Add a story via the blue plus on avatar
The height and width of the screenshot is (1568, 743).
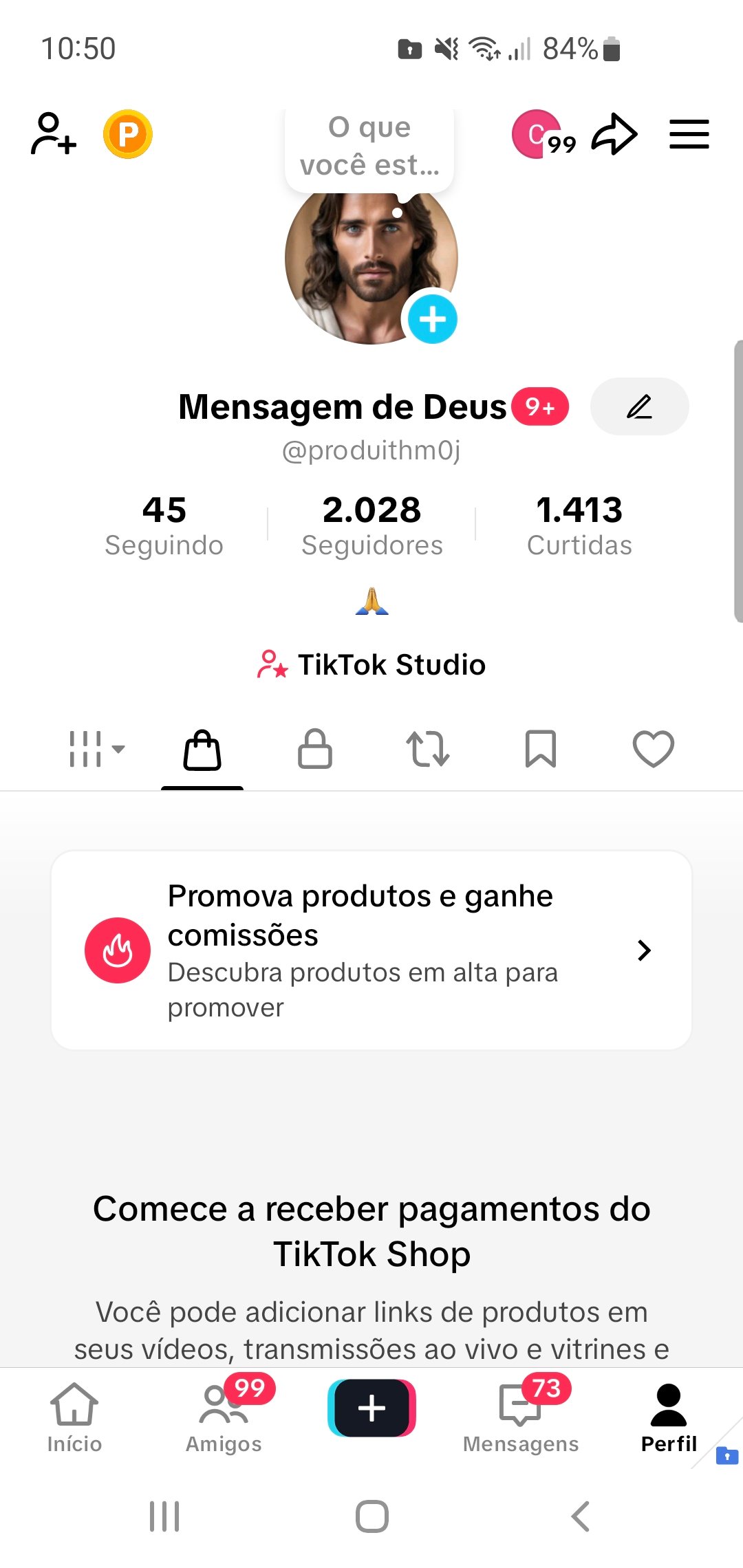click(432, 318)
